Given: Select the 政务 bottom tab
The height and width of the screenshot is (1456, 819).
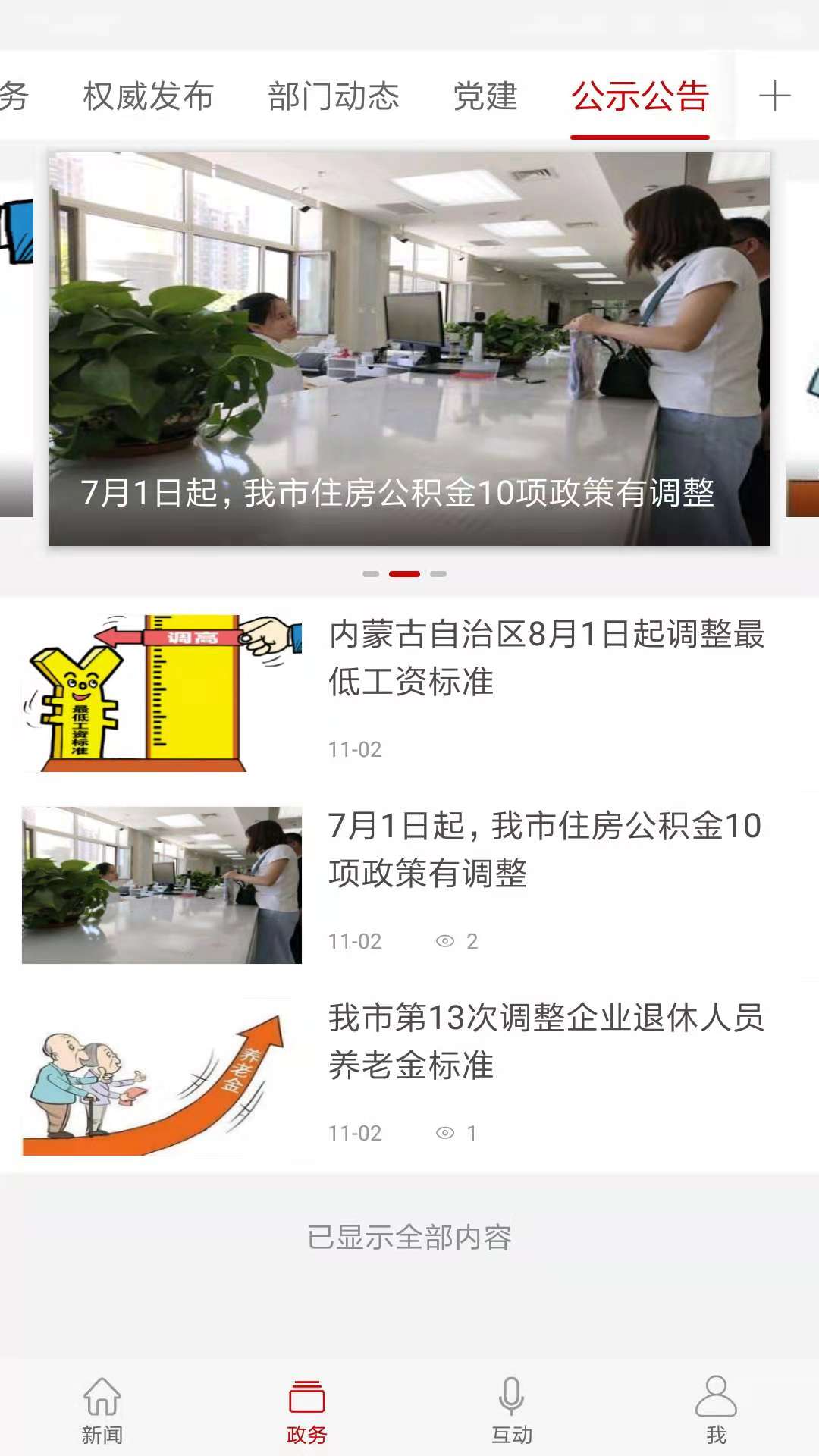Looking at the screenshot, I should (306, 1410).
